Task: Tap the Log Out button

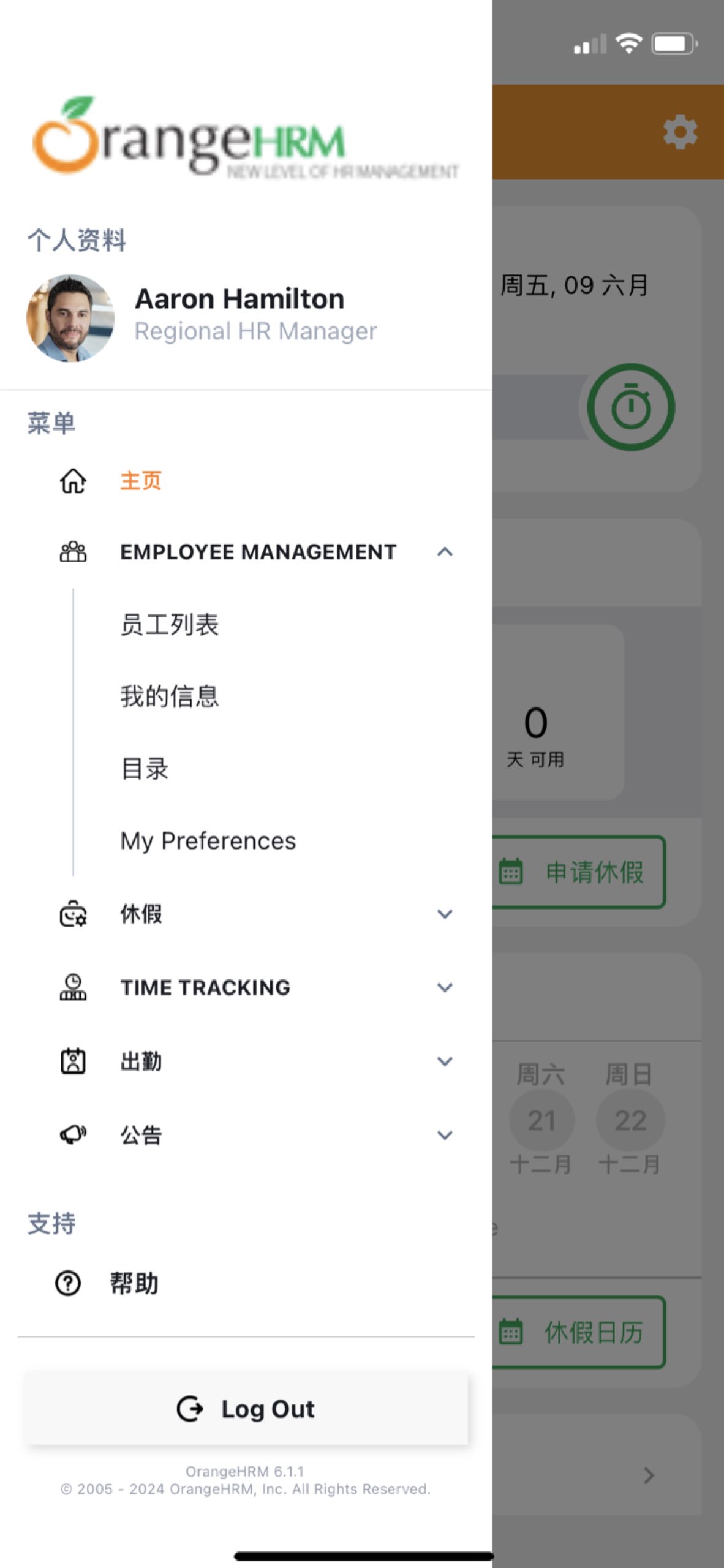Action: 246,1409
